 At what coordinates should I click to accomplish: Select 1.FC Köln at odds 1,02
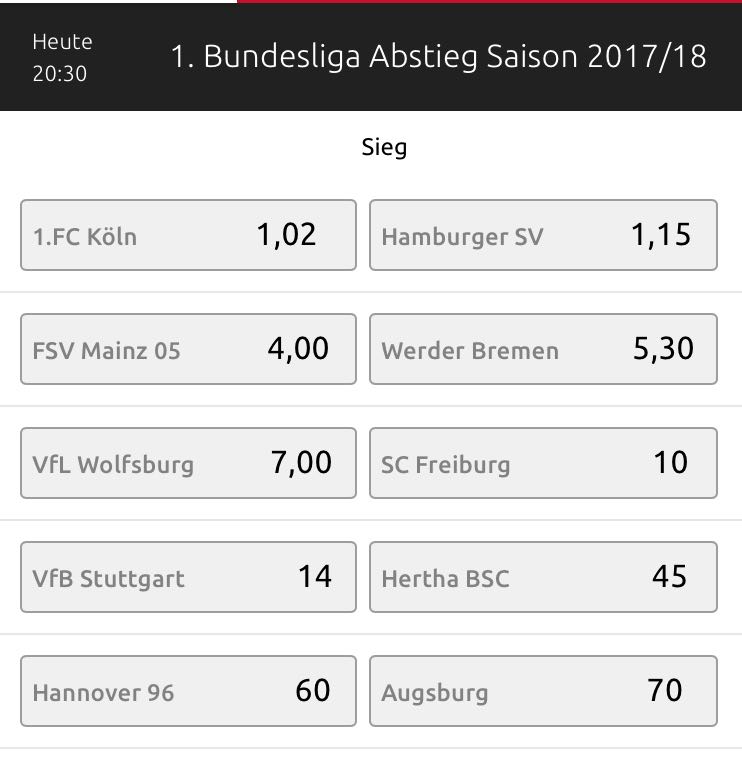coord(188,235)
